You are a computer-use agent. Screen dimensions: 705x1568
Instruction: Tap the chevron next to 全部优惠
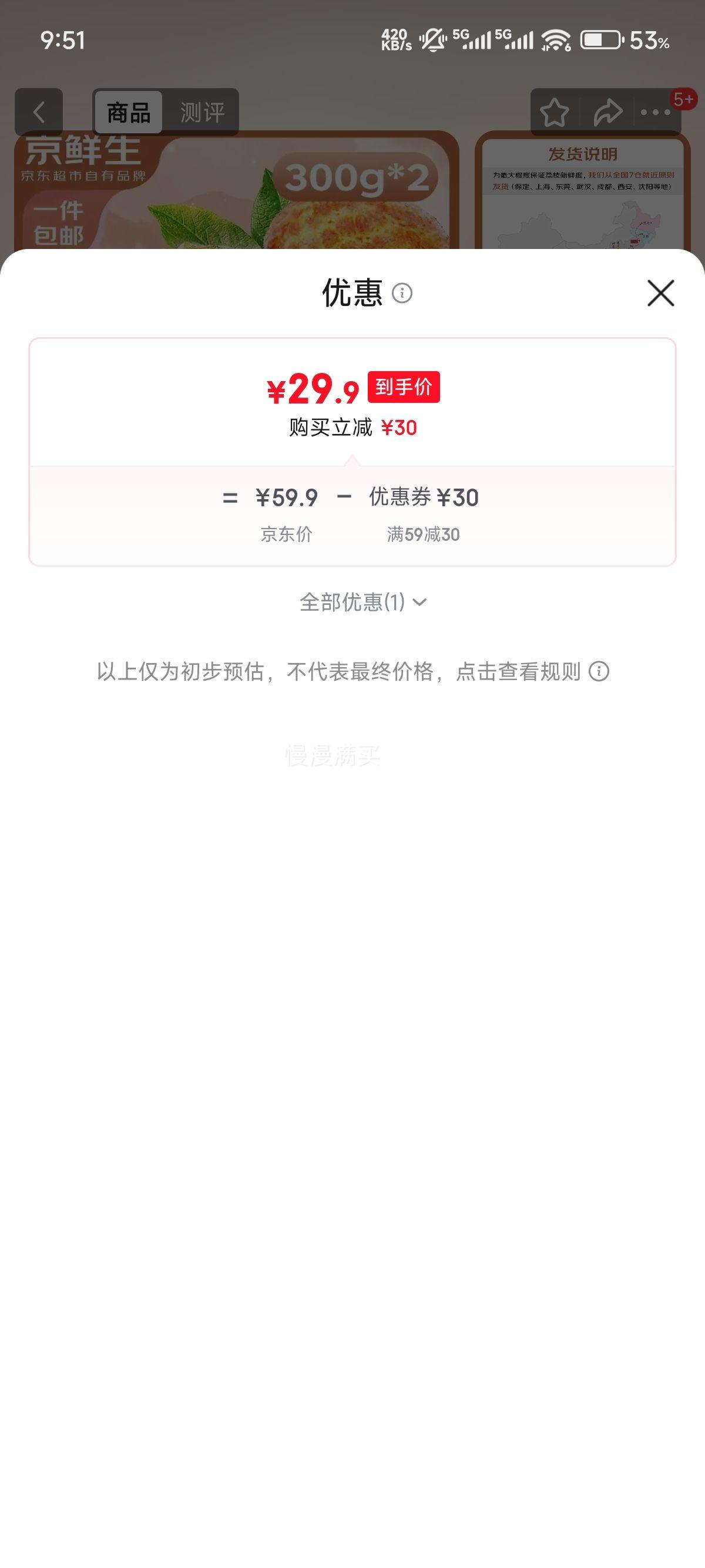coord(419,603)
